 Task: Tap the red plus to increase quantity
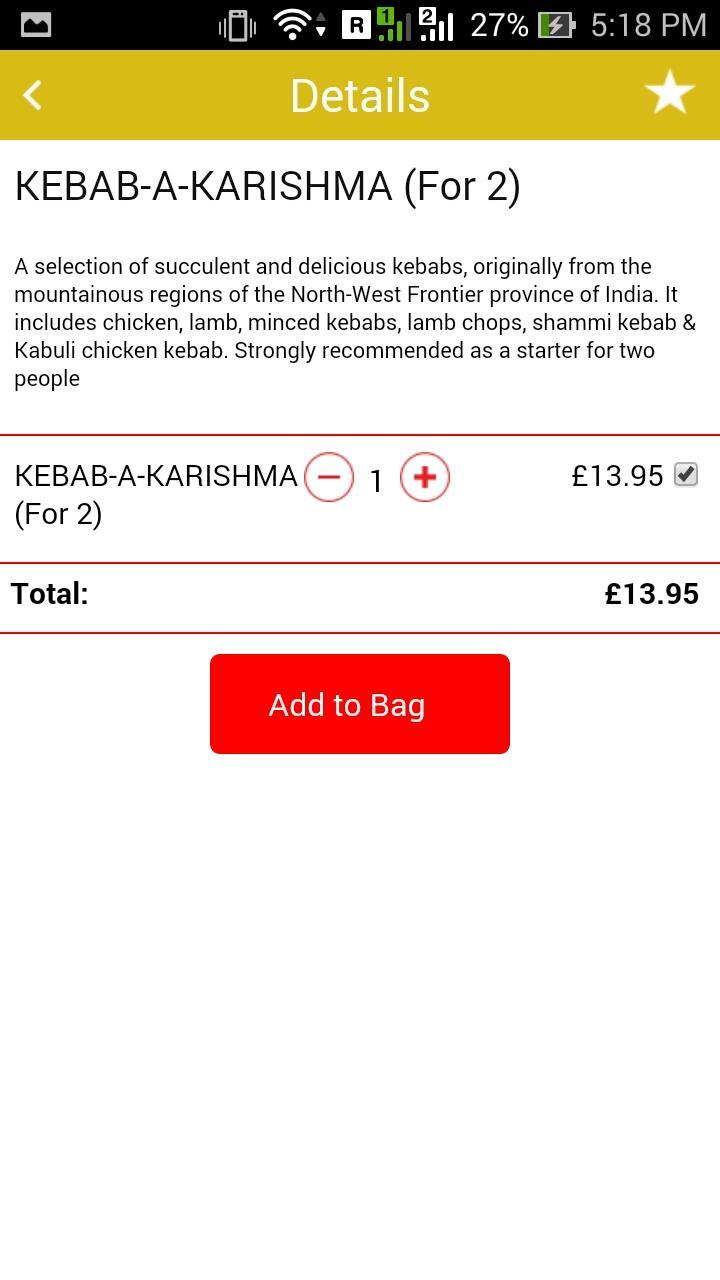pyautogui.click(x=424, y=477)
